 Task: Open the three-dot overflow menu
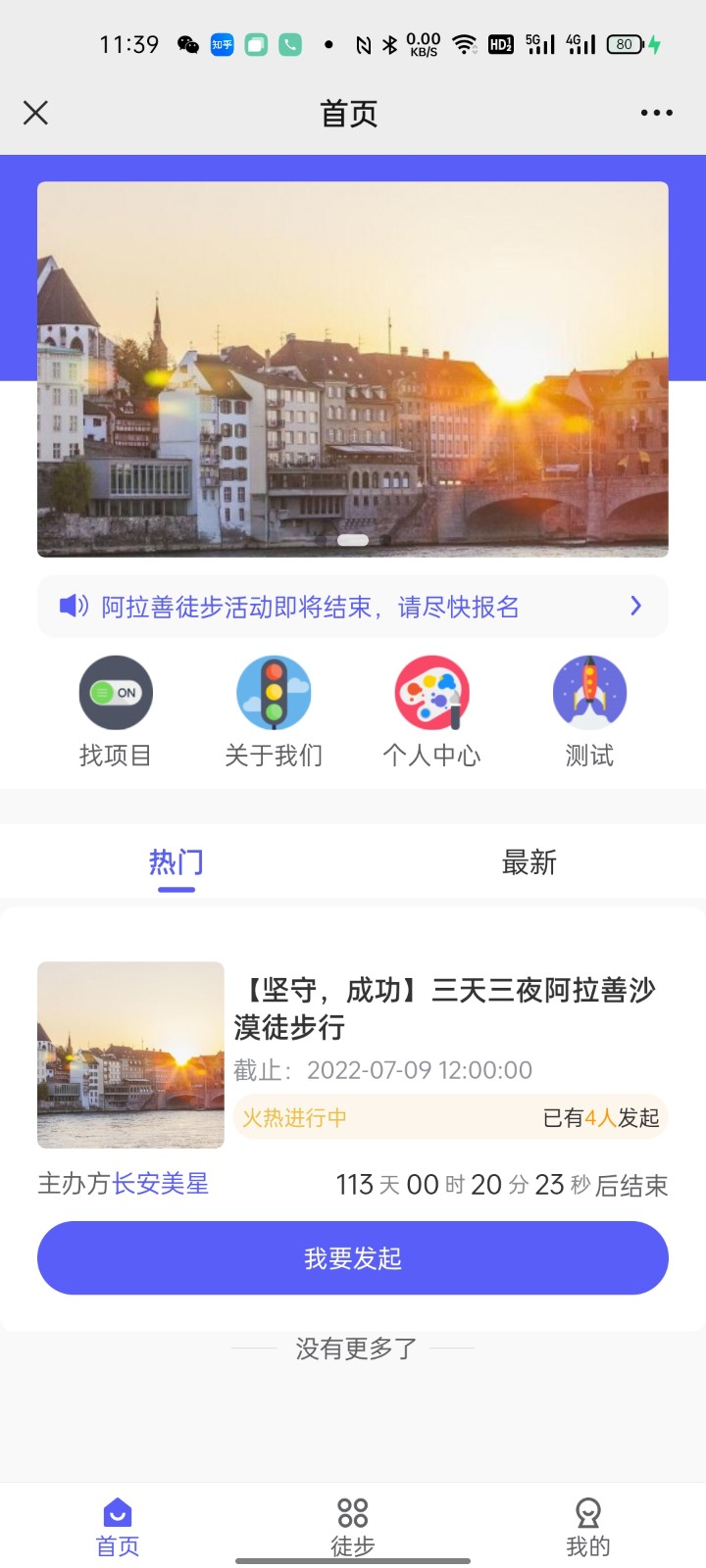(x=656, y=113)
